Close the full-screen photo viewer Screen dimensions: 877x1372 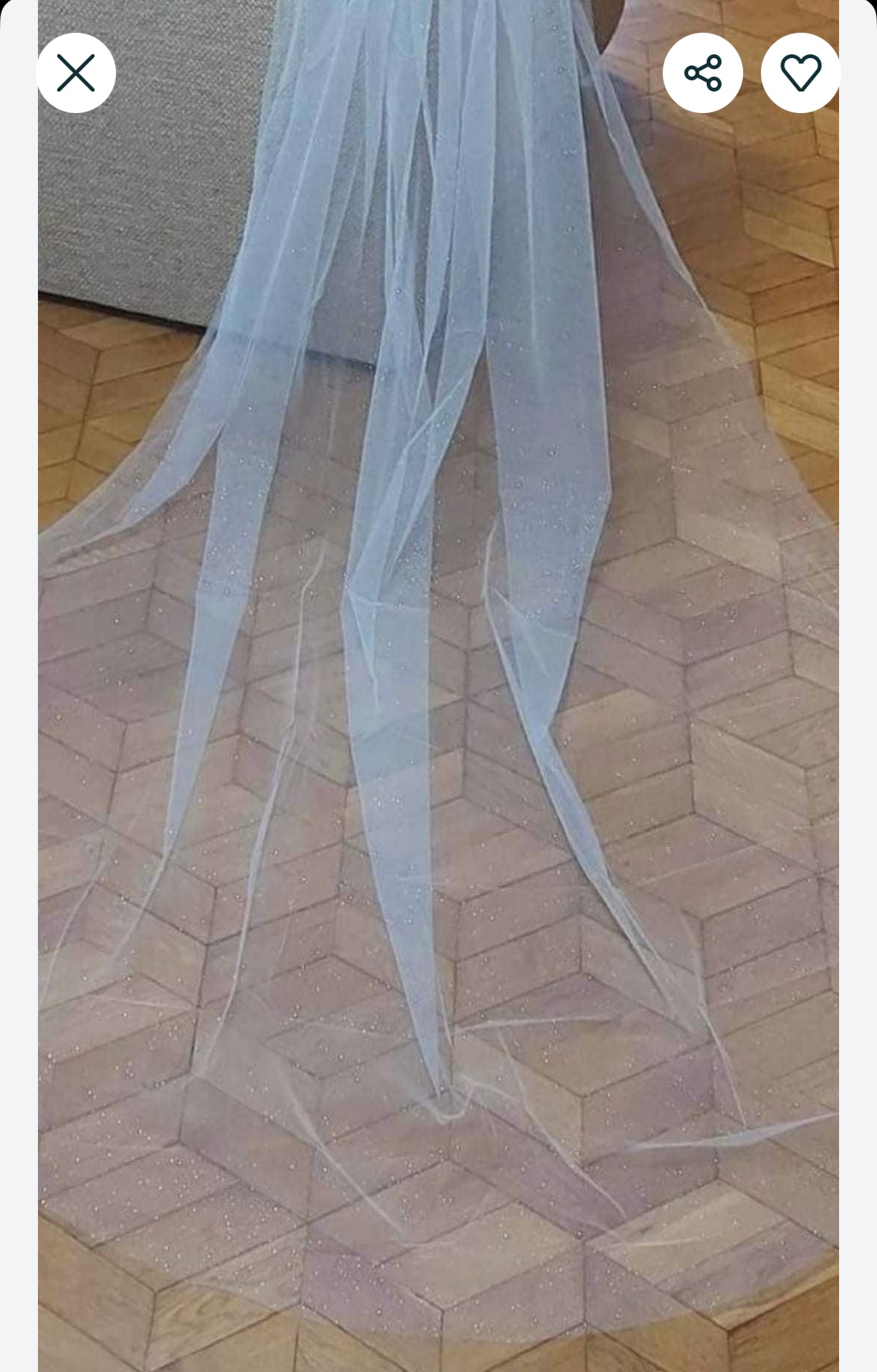click(x=76, y=73)
